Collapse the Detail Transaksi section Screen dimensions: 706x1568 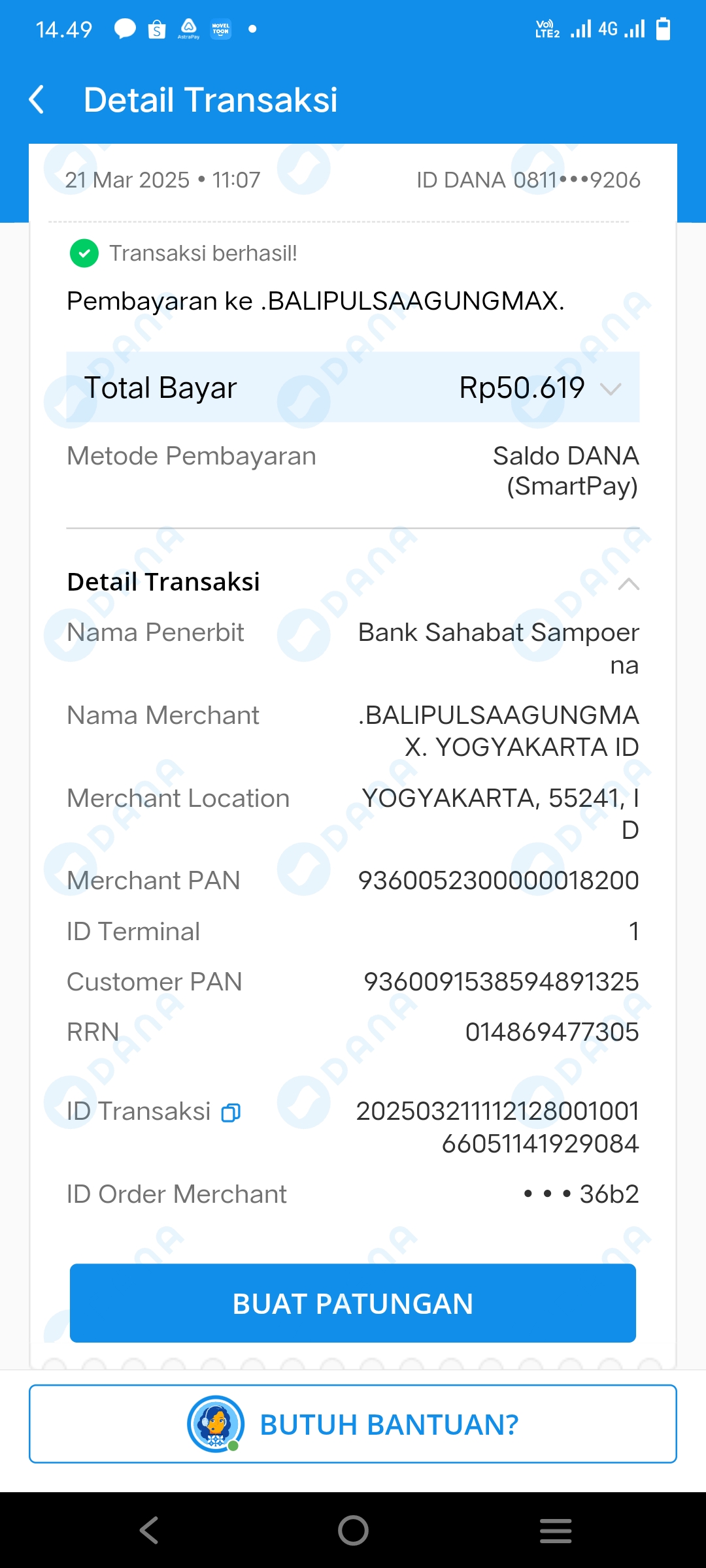coord(628,583)
